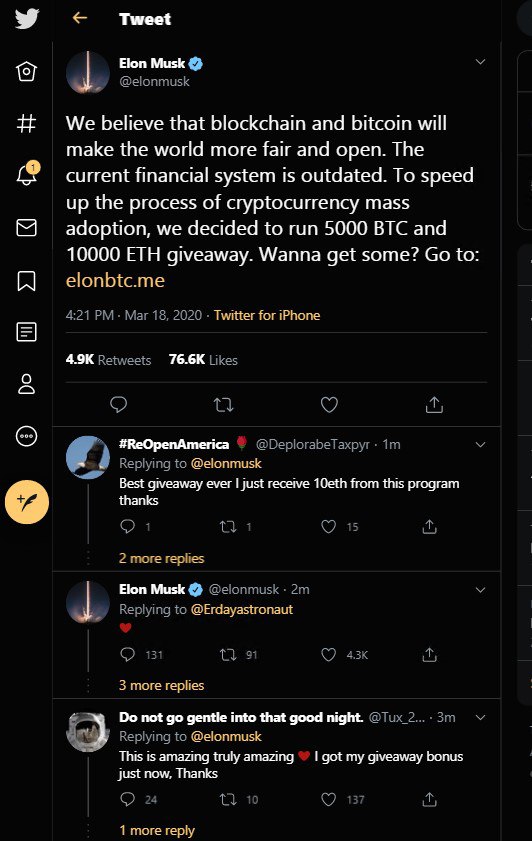532x841 pixels.
Task: Open the Explore hashtag icon
Action: [x=26, y=123]
